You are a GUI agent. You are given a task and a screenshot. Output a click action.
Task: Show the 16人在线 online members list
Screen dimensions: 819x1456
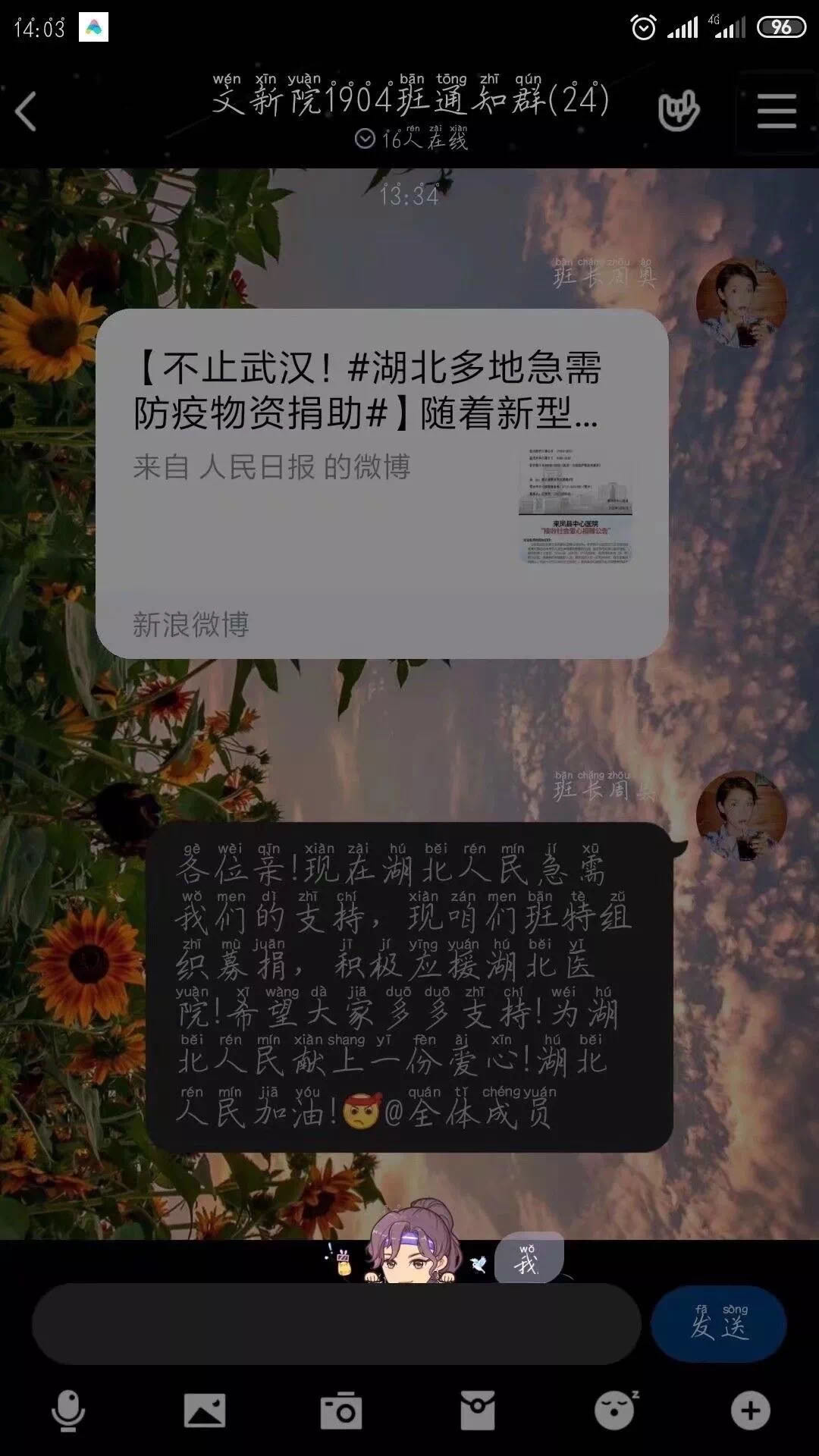[411, 140]
